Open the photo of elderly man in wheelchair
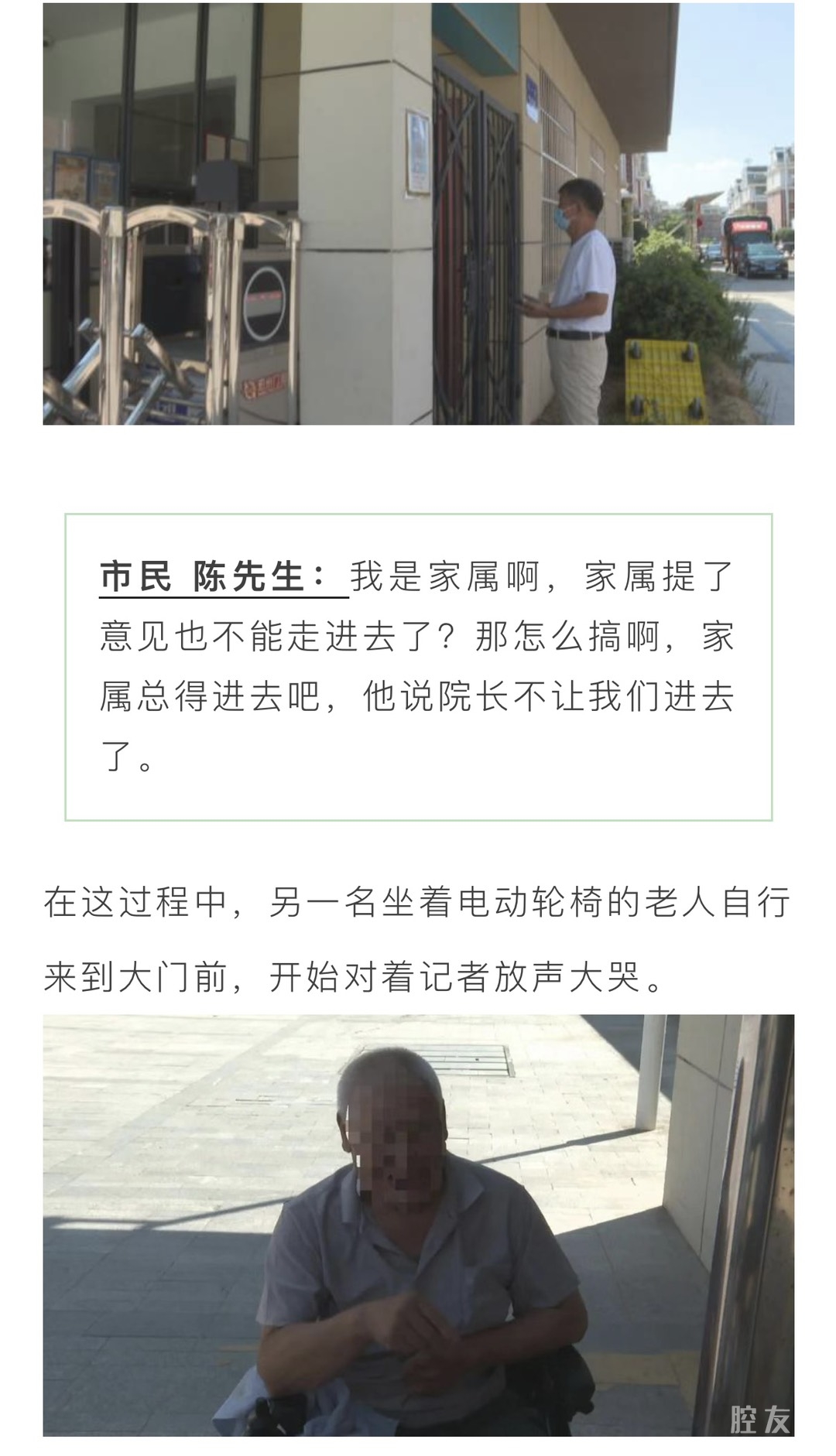836x1456 pixels. tap(418, 1225)
